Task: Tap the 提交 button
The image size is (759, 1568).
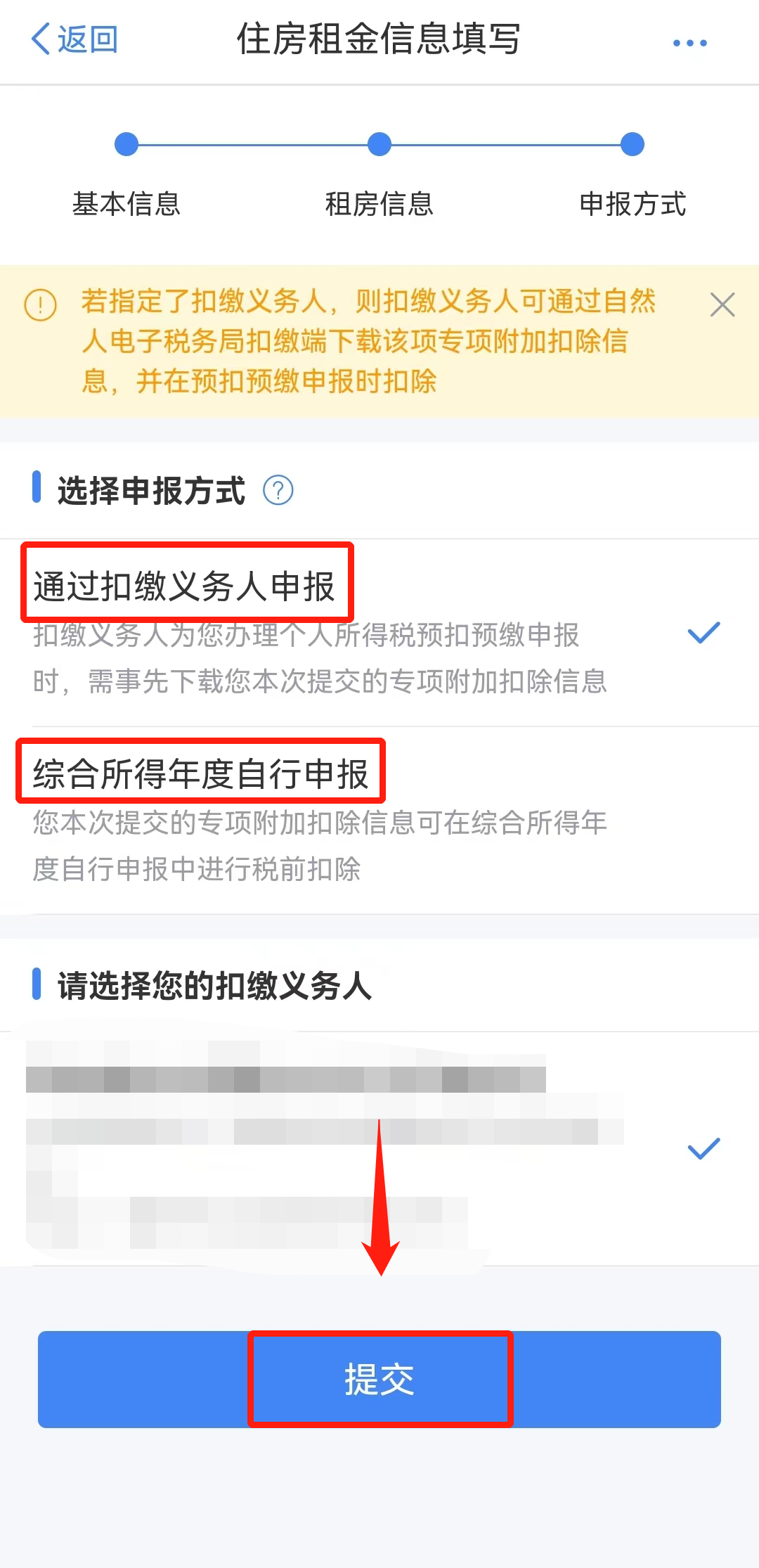Action: pyautogui.click(x=379, y=1379)
